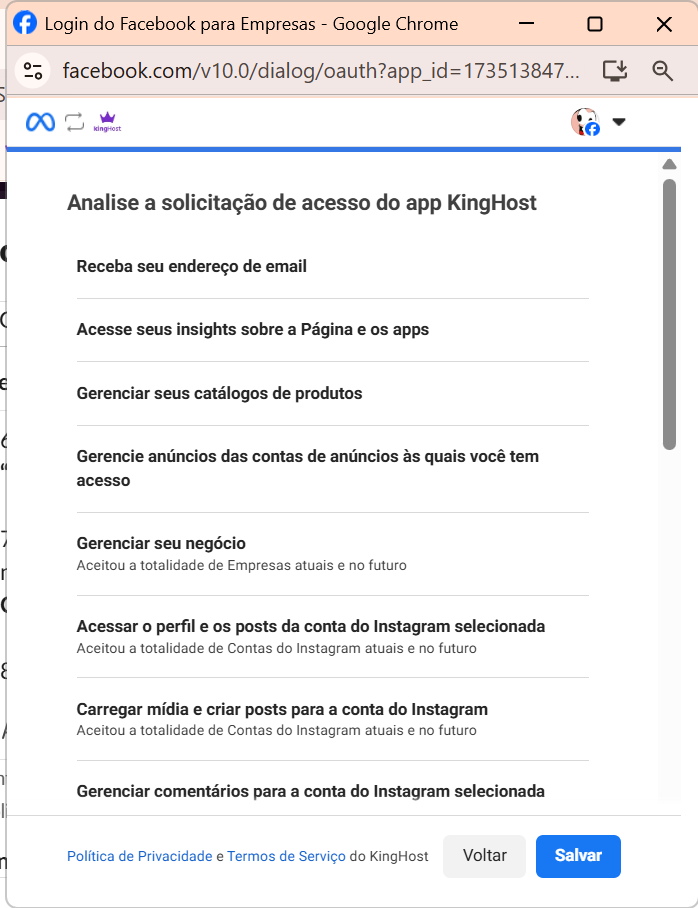
Task: Expand the profile account dropdown
Action: (618, 122)
